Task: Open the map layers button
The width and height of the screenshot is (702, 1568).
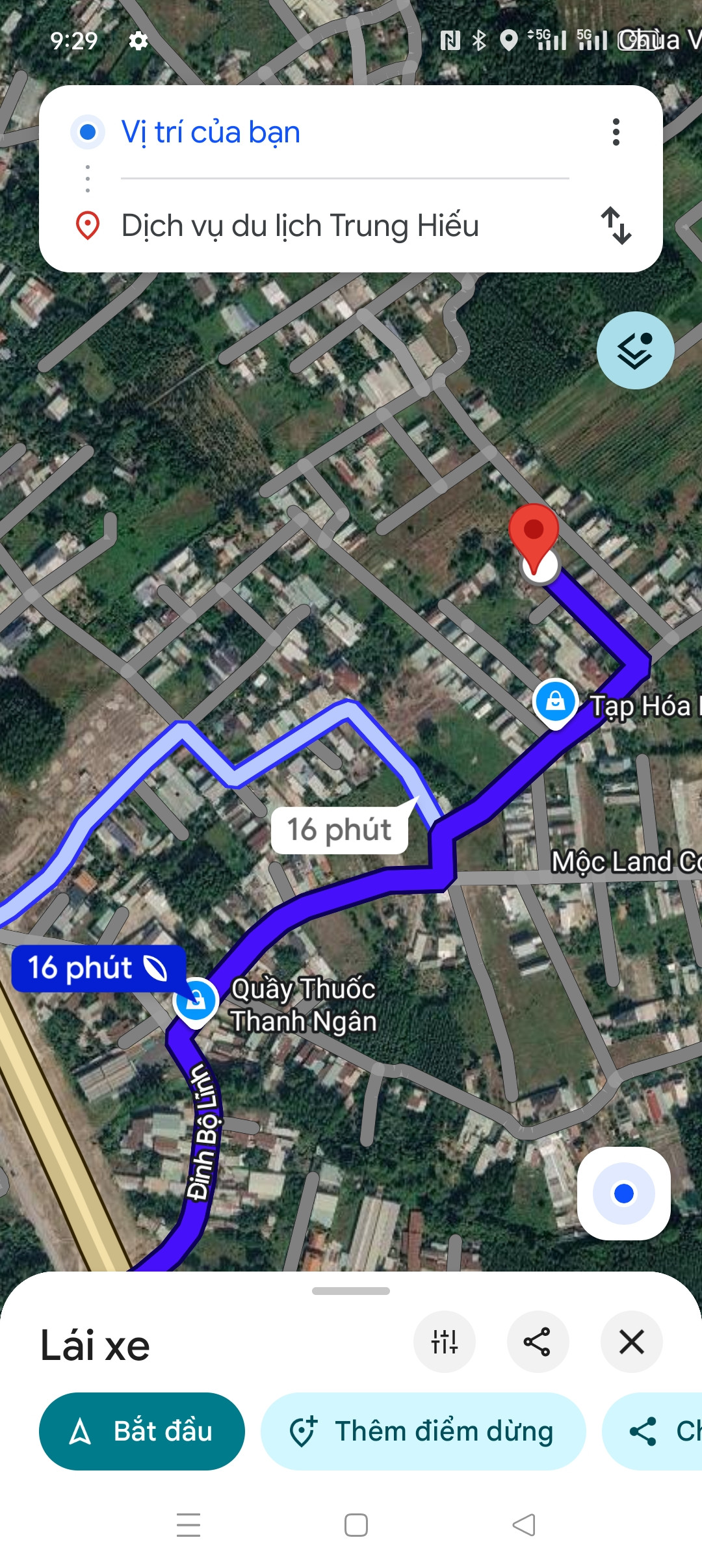Action: pos(635,350)
